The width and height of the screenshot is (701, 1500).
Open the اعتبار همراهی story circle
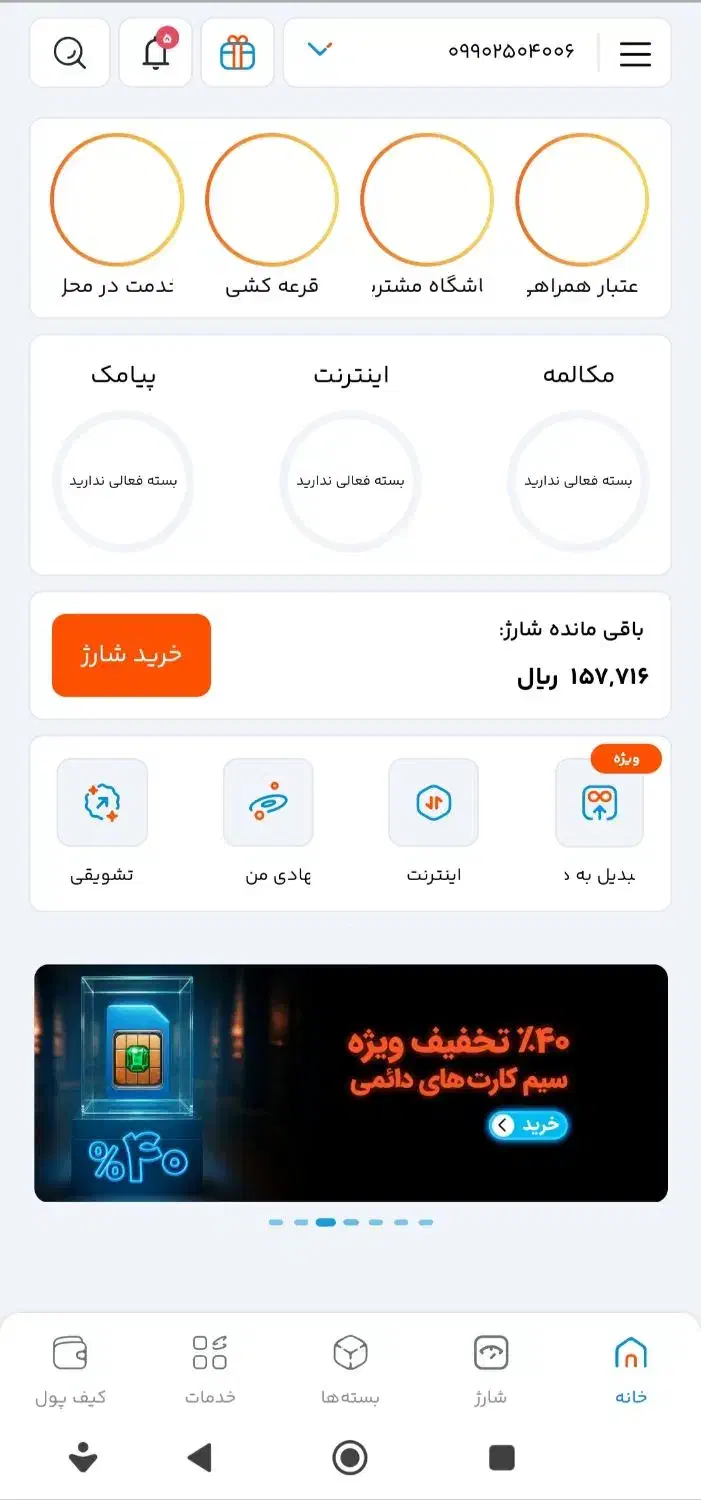tap(582, 199)
